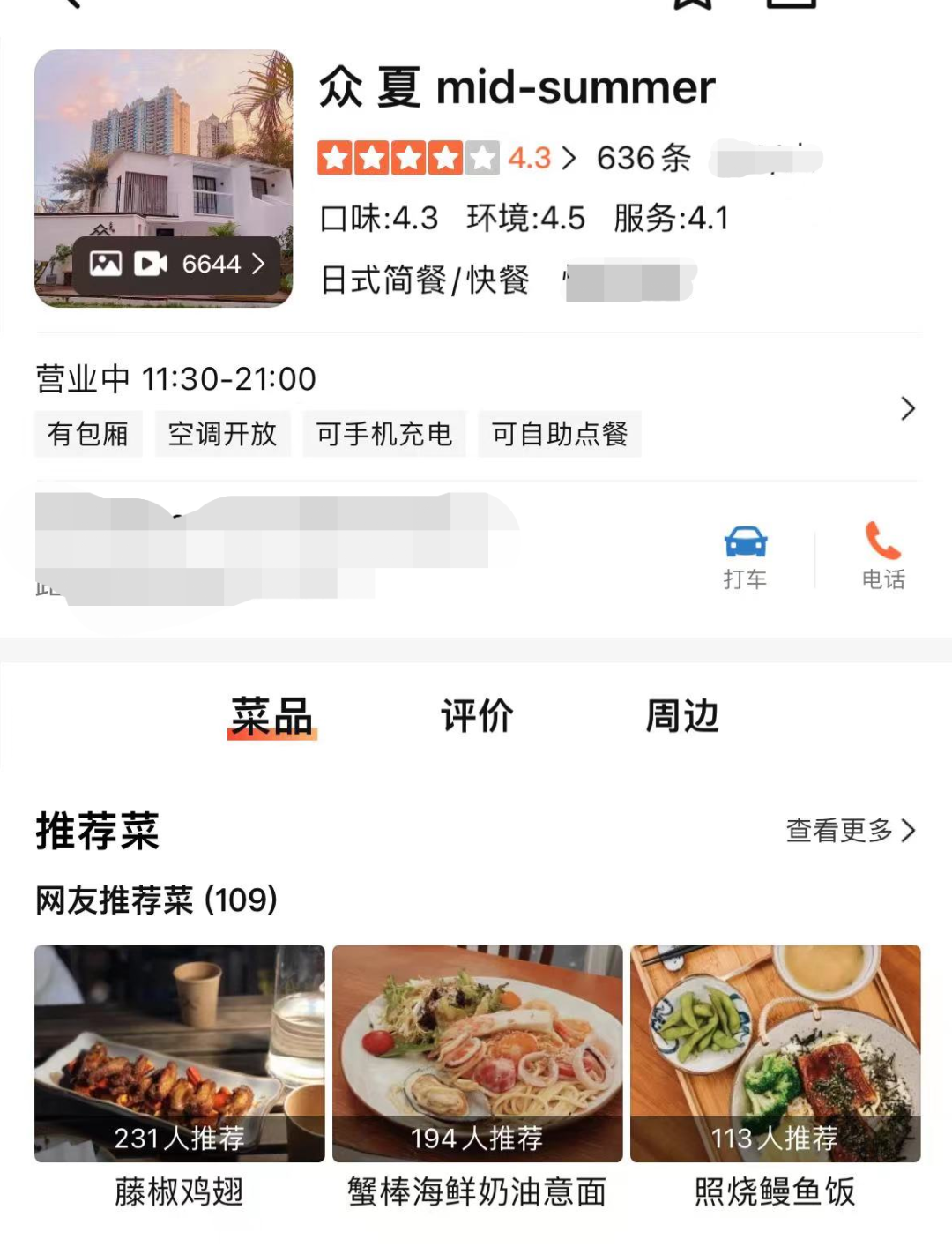Expand business hours and facilities details

(x=907, y=408)
